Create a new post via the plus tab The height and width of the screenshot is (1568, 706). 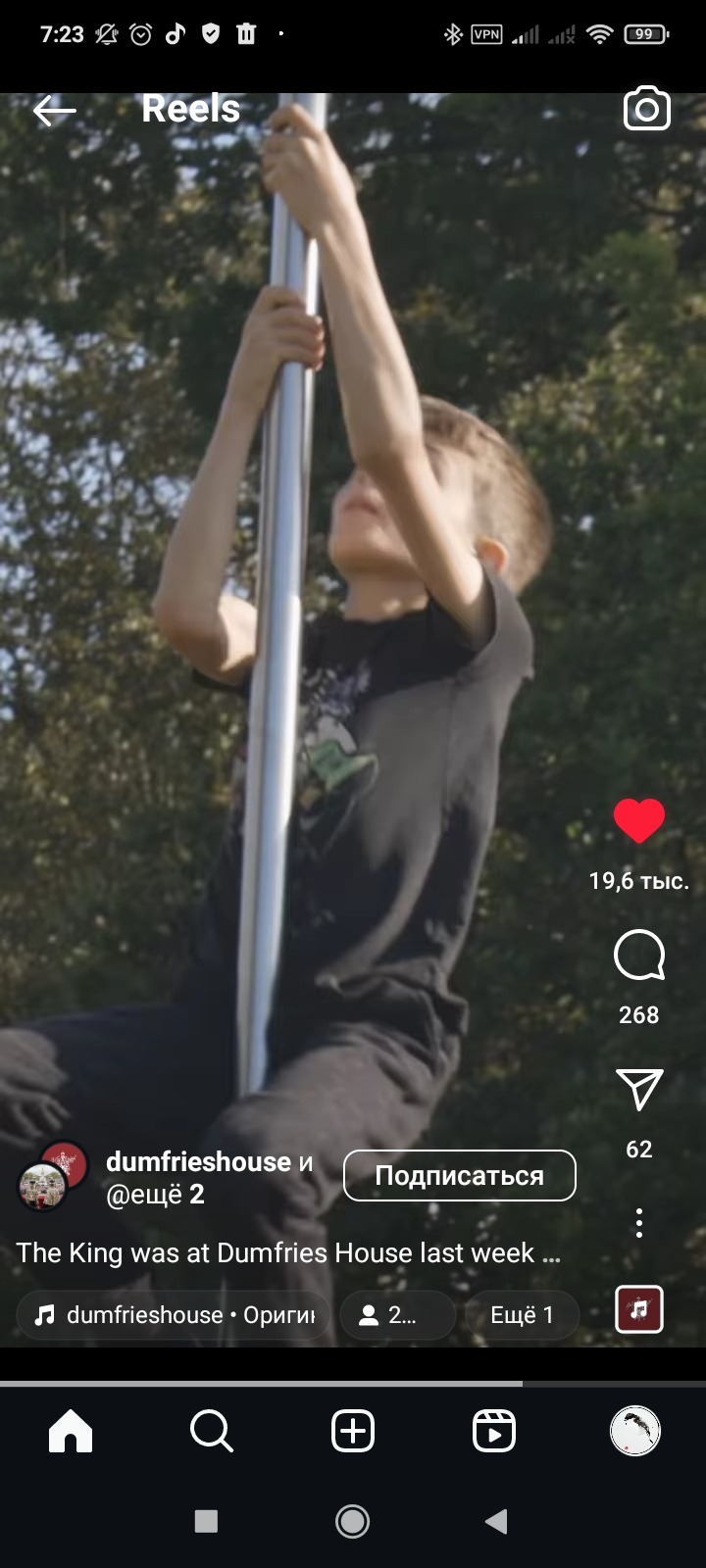click(353, 1432)
